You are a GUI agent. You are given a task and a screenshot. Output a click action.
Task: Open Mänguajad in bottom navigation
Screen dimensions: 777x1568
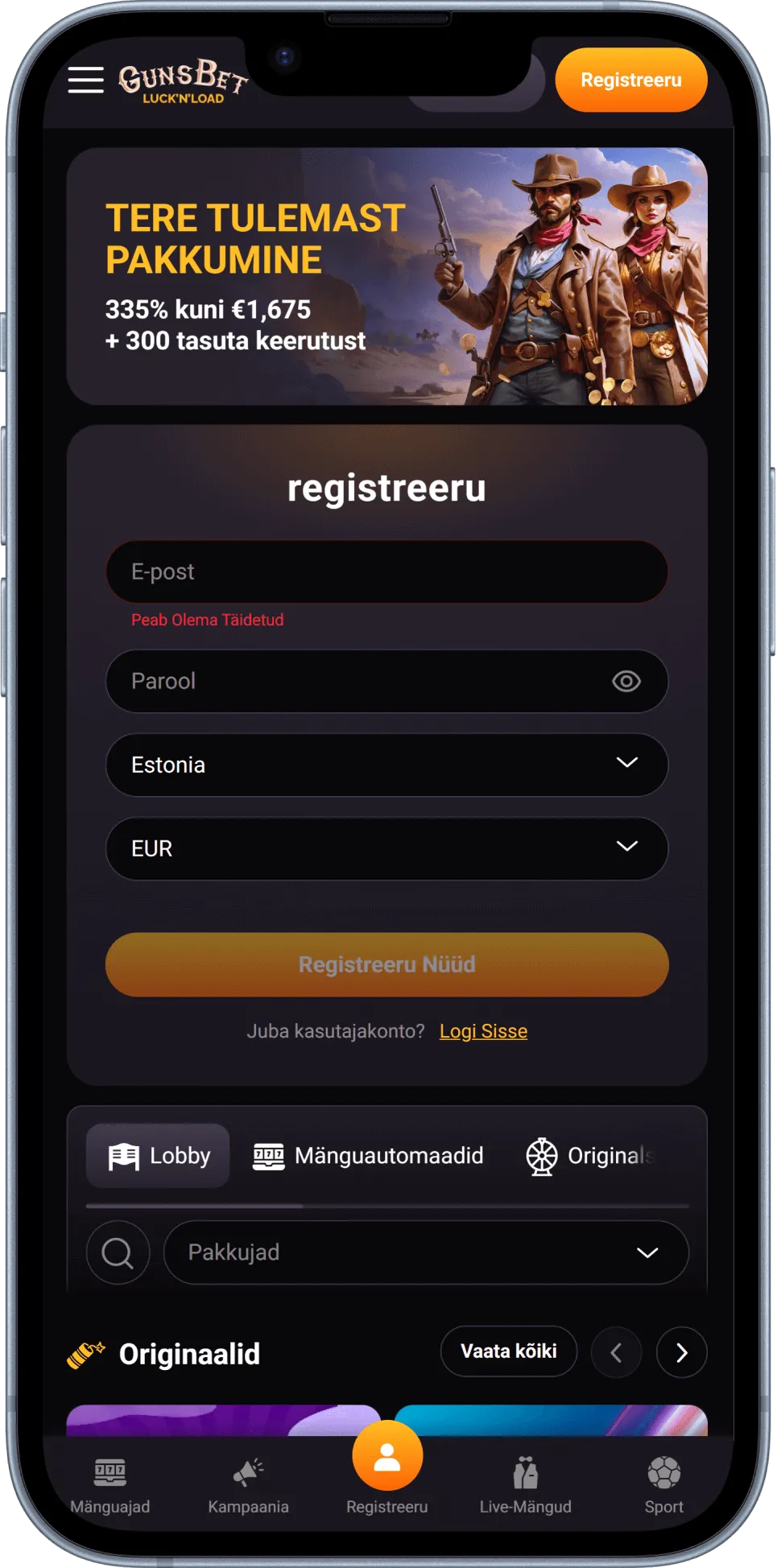(x=110, y=1486)
